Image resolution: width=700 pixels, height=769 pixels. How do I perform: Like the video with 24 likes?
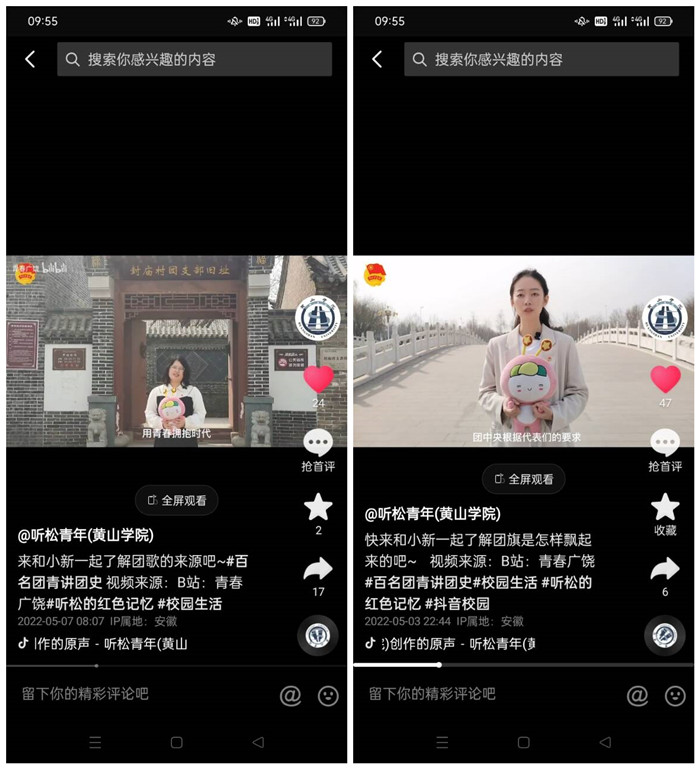(318, 379)
